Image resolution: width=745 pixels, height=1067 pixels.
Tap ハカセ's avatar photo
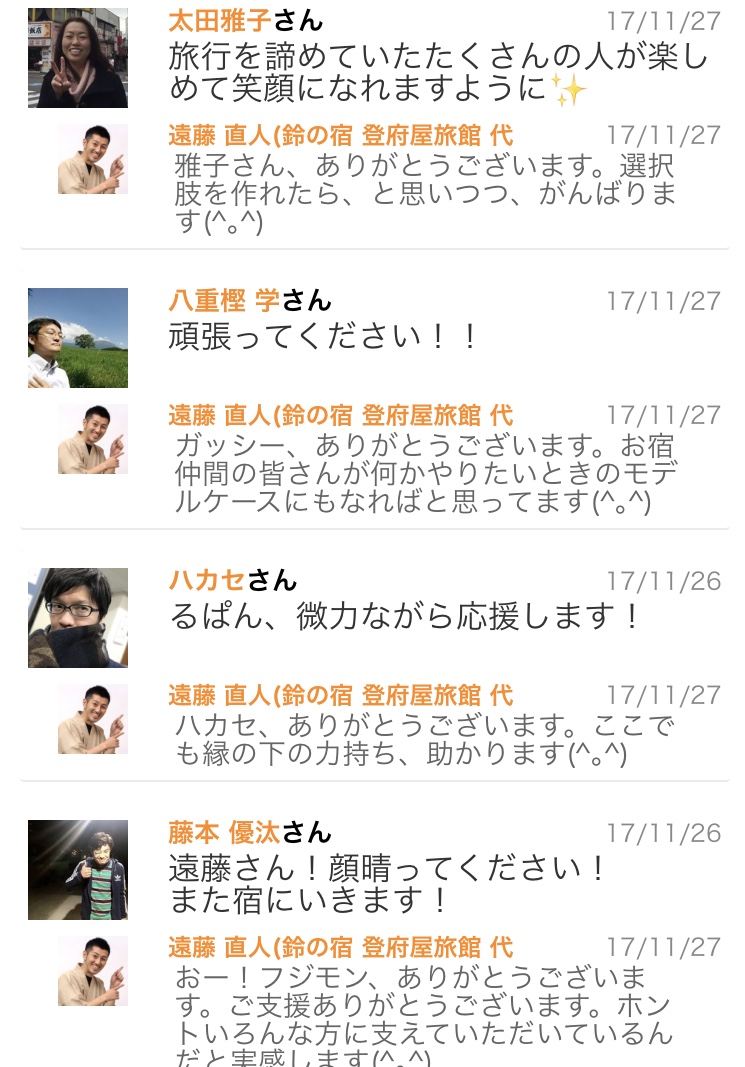click(78, 618)
